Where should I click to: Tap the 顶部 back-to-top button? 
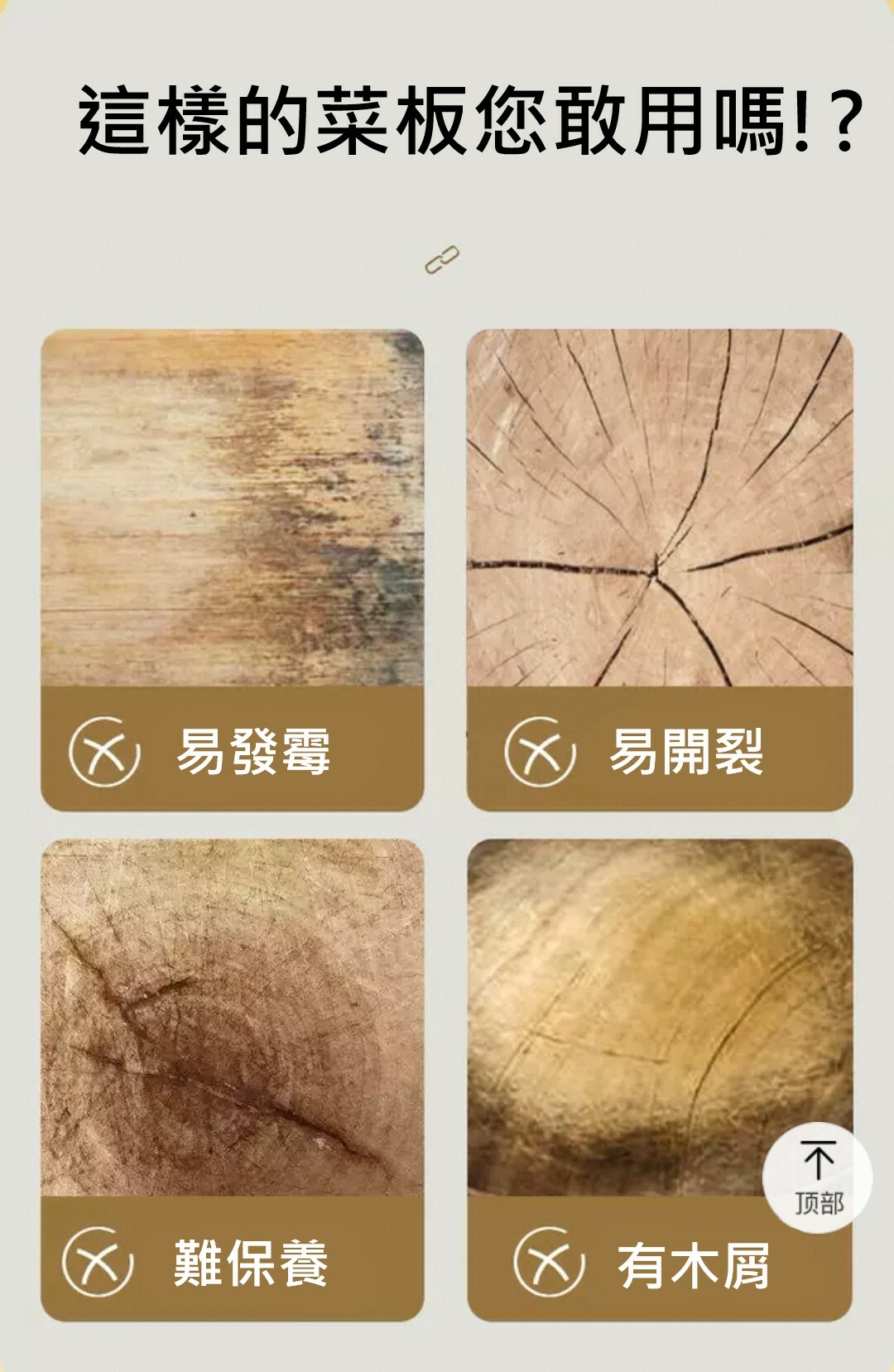(x=818, y=1177)
